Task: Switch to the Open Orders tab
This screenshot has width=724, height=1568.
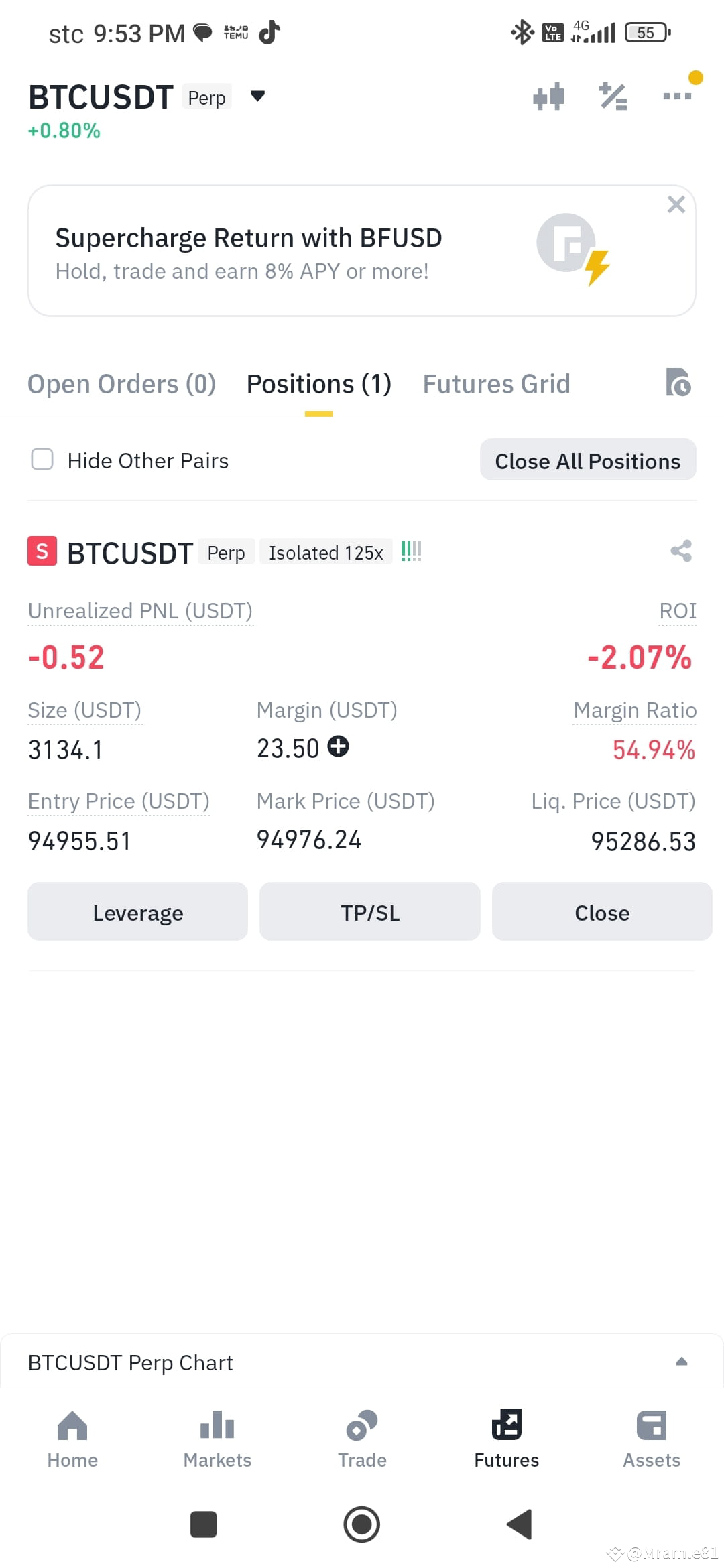Action: click(121, 383)
